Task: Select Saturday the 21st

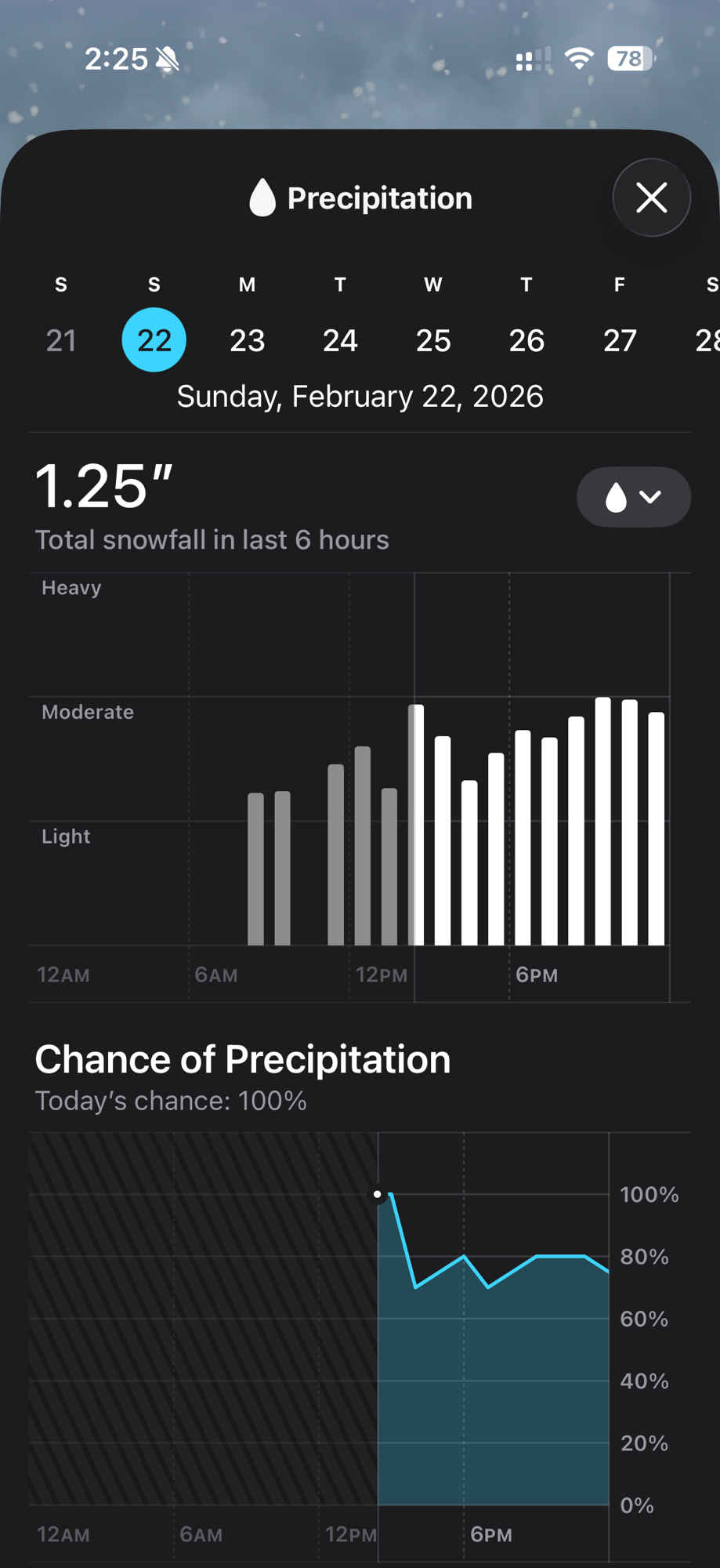Action: [61, 340]
